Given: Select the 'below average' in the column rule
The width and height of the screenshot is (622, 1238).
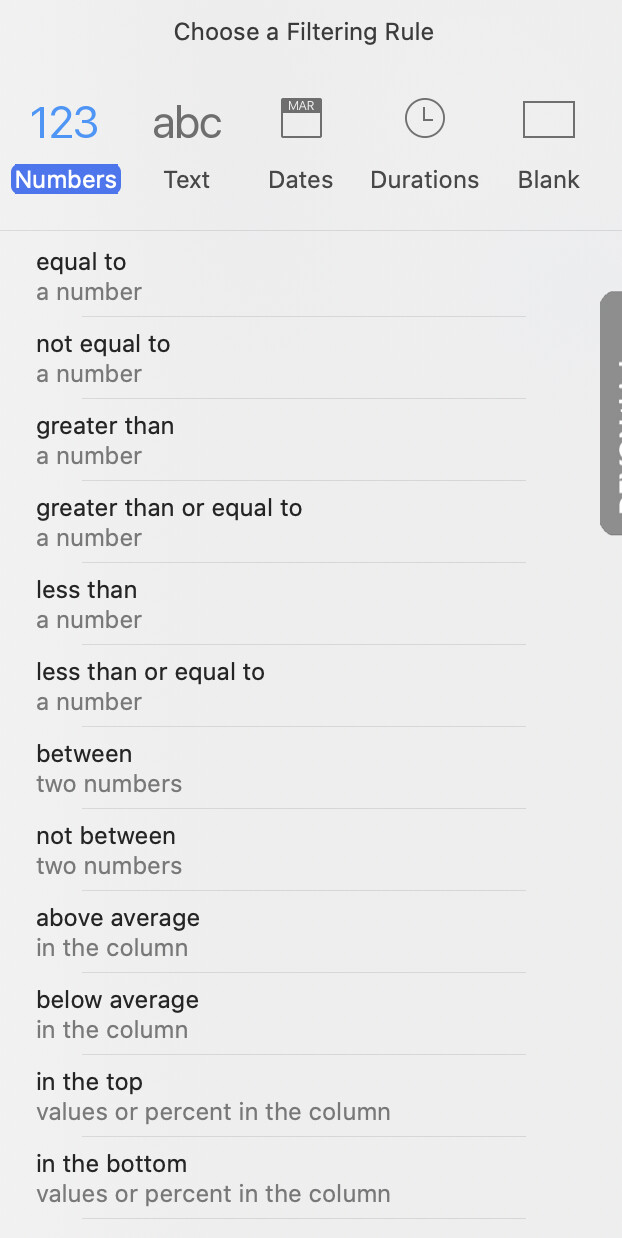Looking at the screenshot, I should [x=280, y=1015].
